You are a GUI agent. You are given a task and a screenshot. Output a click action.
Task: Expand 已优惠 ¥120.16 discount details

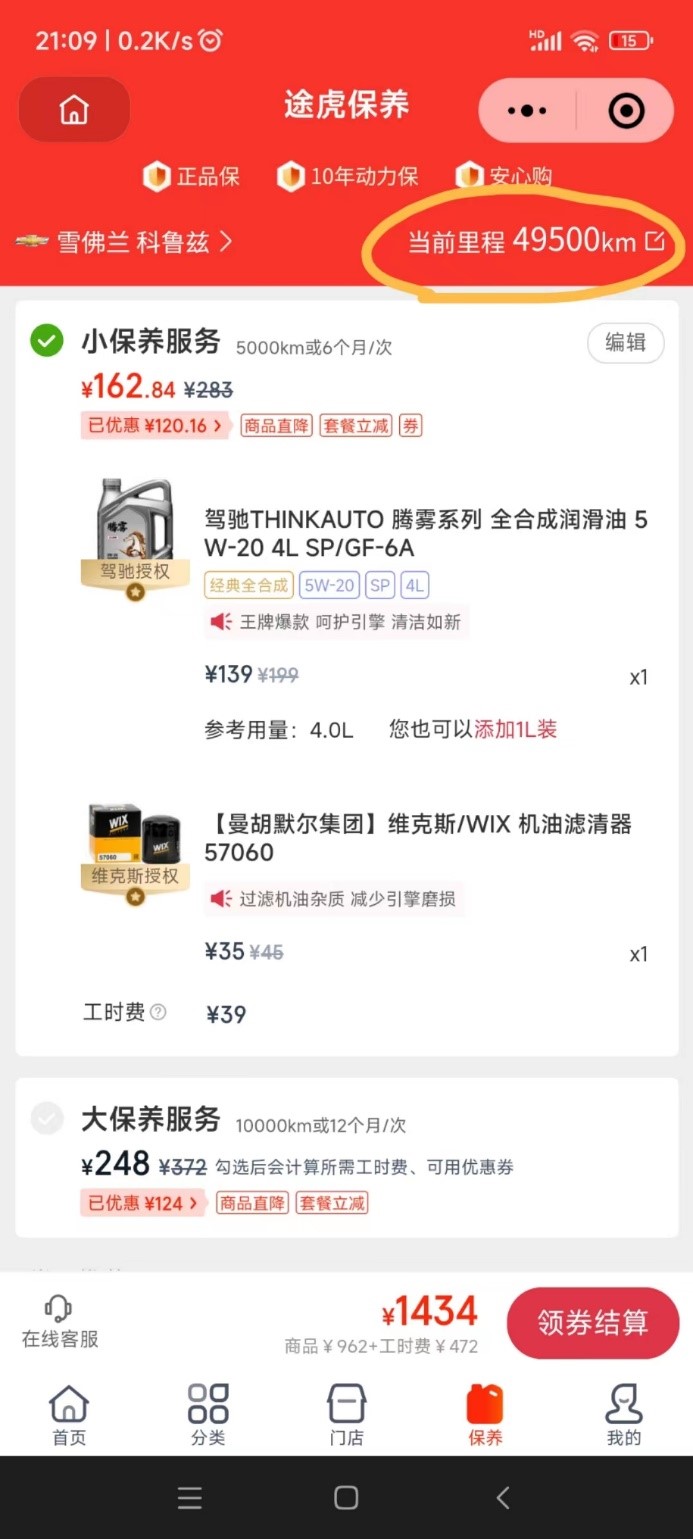(x=154, y=425)
